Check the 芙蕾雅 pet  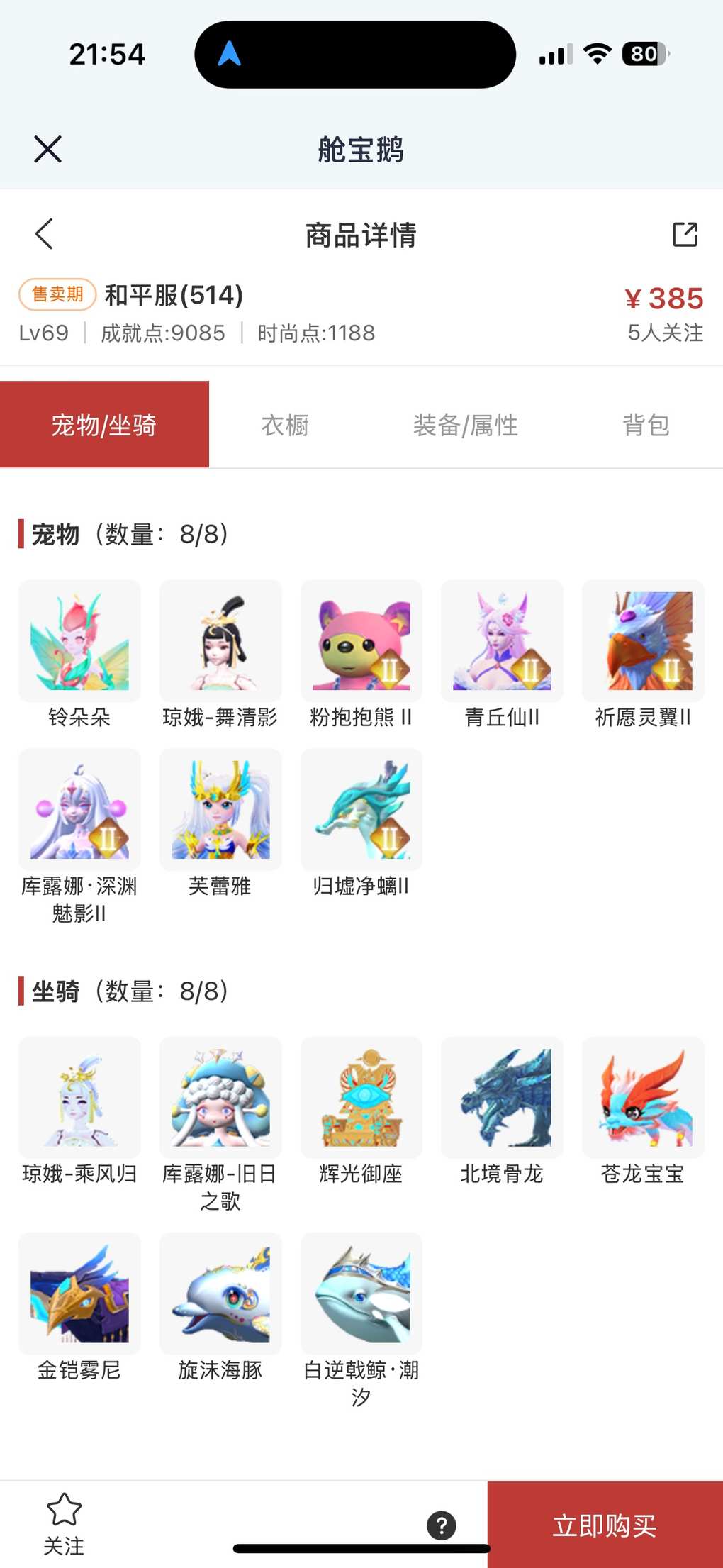[x=220, y=811]
